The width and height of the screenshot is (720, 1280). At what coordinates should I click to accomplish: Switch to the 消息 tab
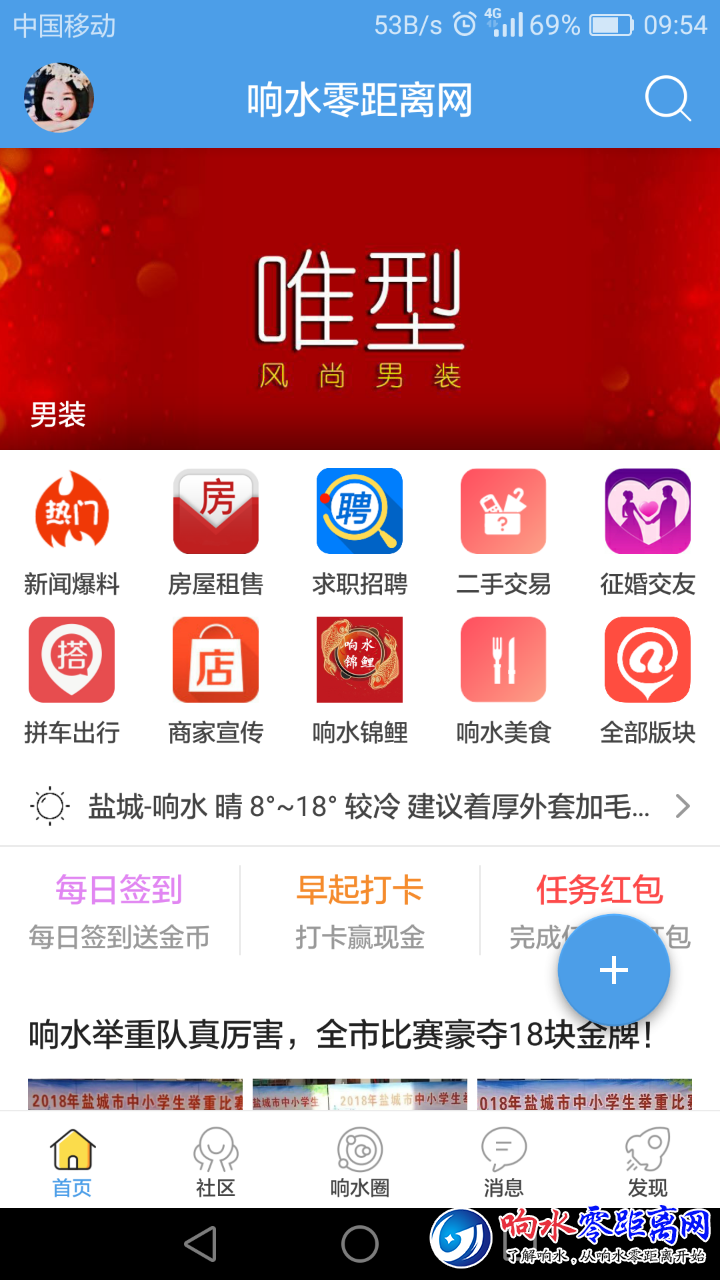coord(503,1162)
